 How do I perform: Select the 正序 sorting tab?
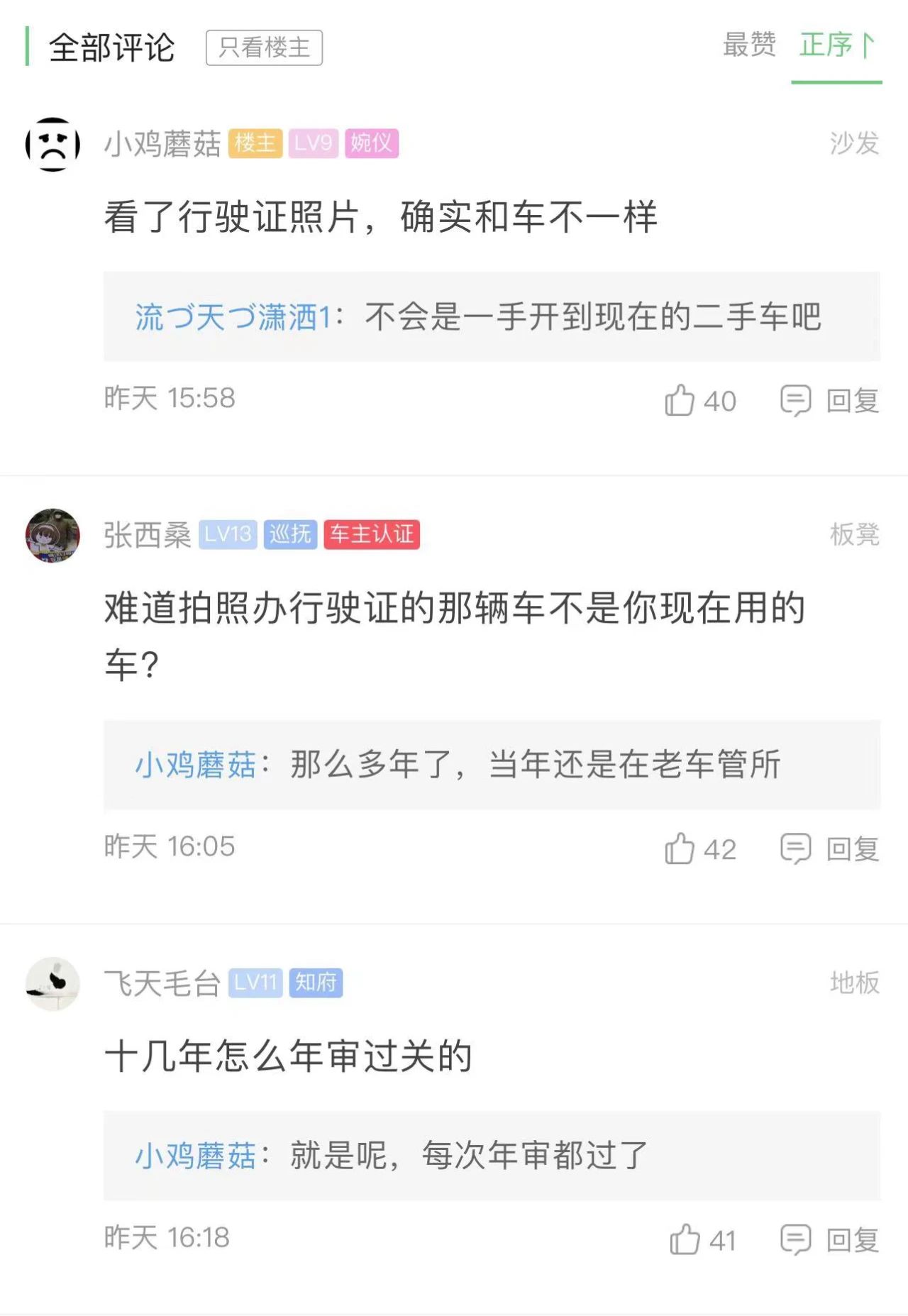836,45
